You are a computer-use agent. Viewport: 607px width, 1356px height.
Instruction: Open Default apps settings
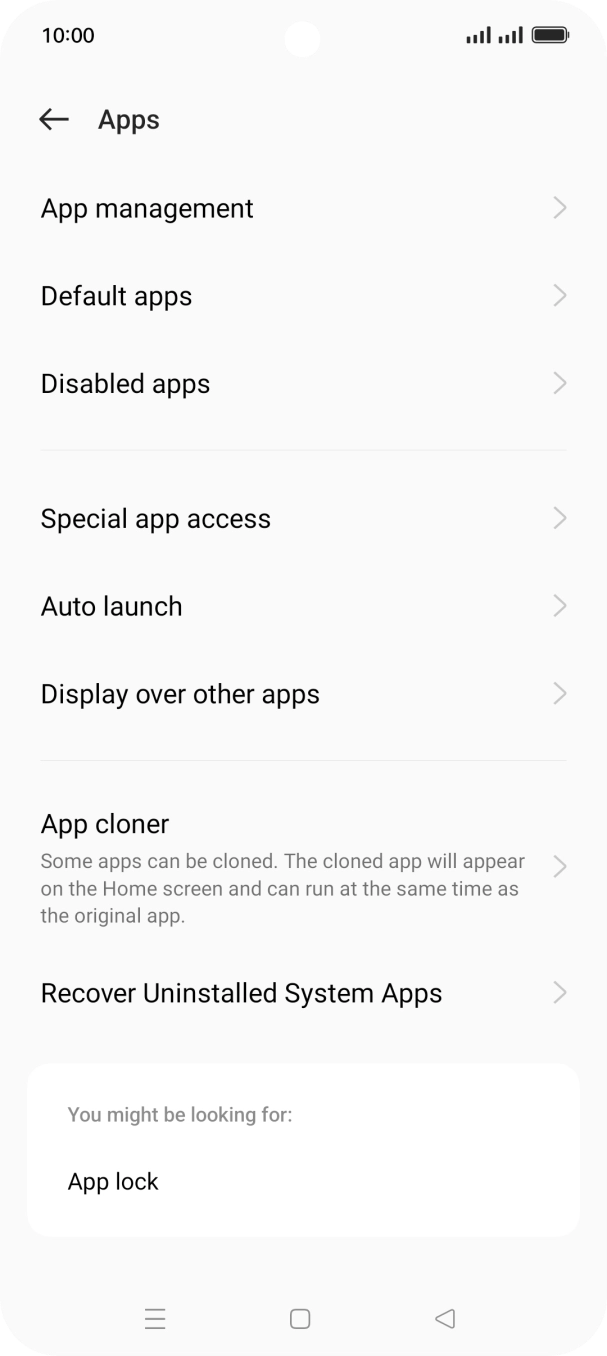(303, 296)
